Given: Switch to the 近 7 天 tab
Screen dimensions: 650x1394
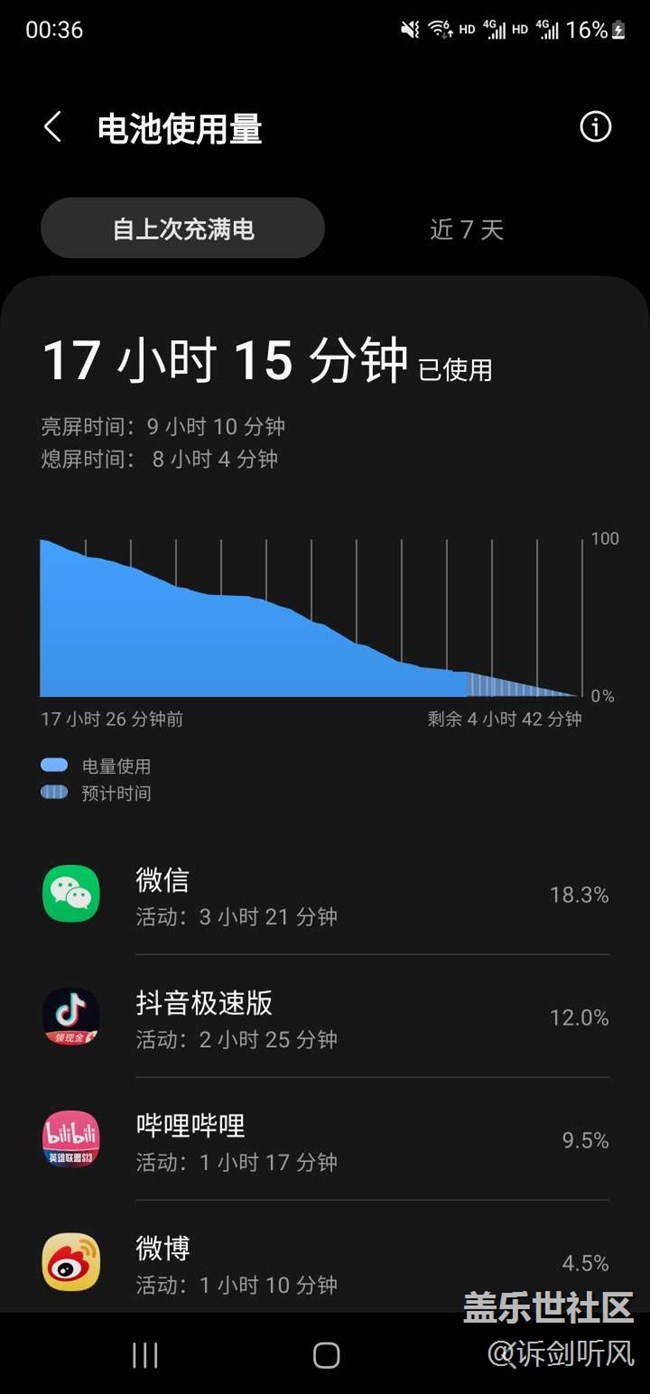Looking at the screenshot, I should click(x=466, y=230).
